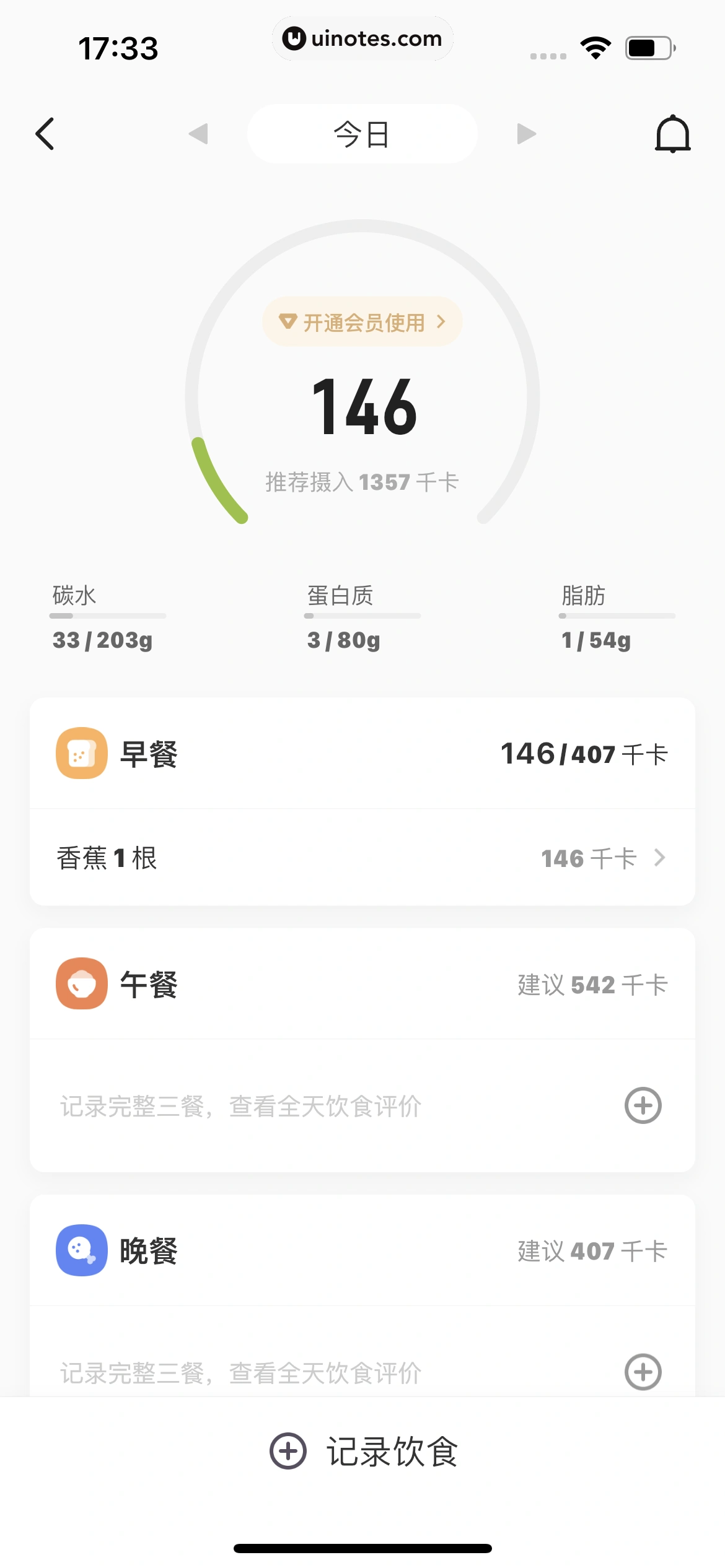This screenshot has width=725, height=1568.
Task: Select the dinner blue plate icon
Action: [81, 1250]
